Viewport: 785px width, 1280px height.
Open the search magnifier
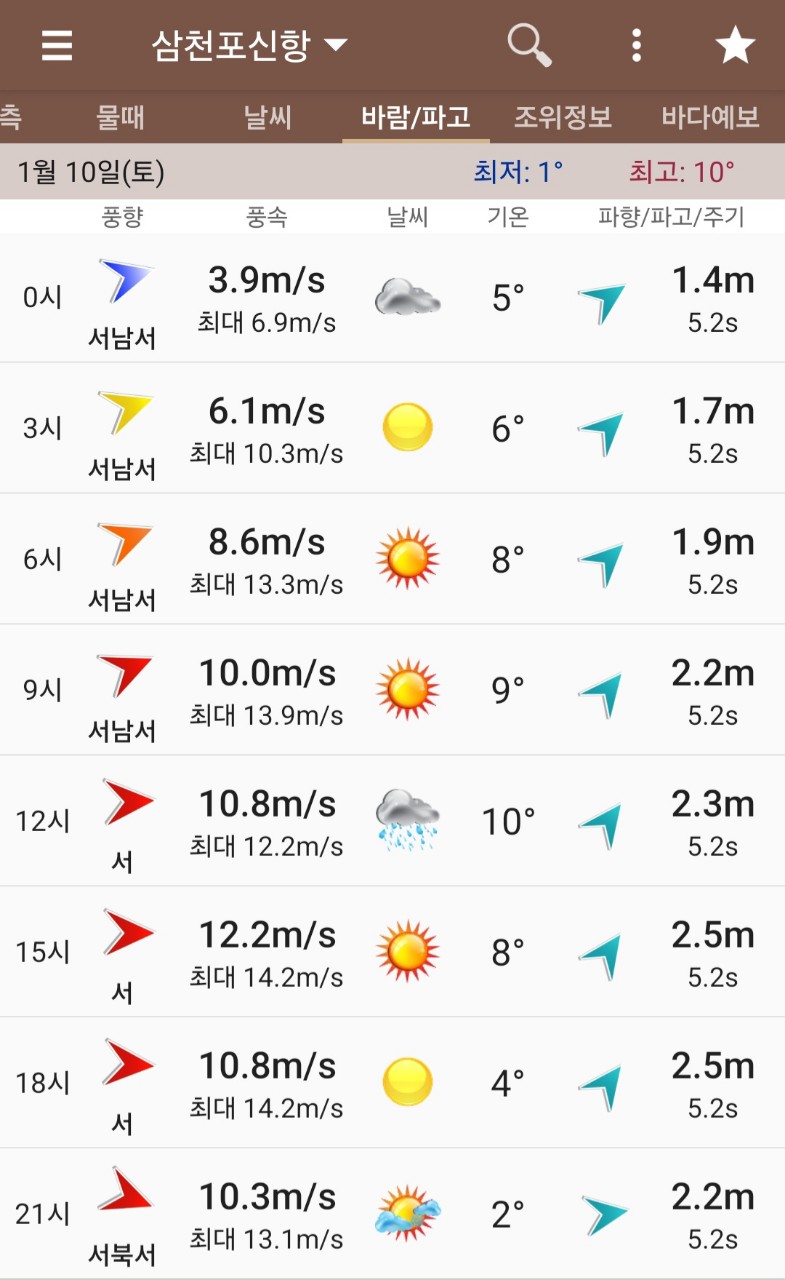[x=529, y=45]
